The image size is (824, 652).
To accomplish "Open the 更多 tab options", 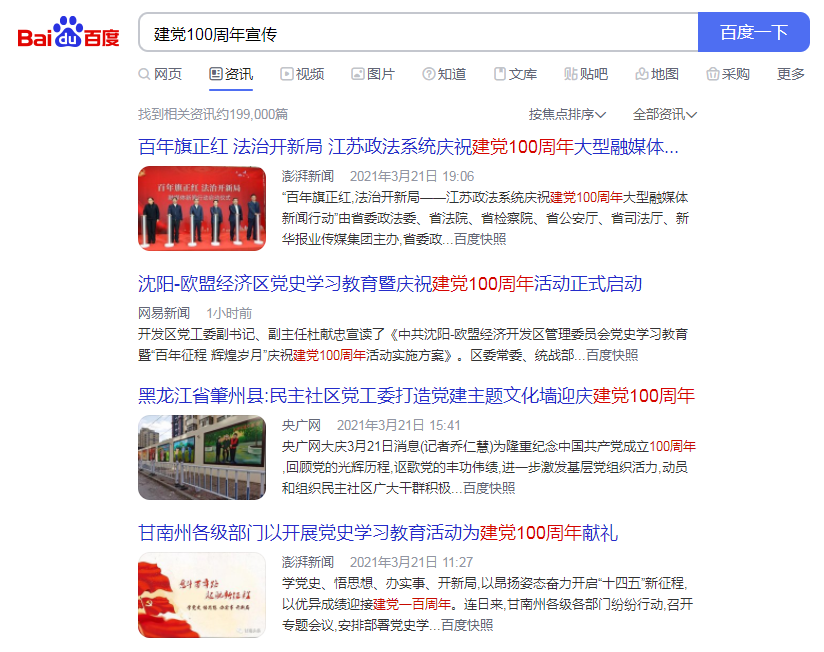I will tap(790, 74).
